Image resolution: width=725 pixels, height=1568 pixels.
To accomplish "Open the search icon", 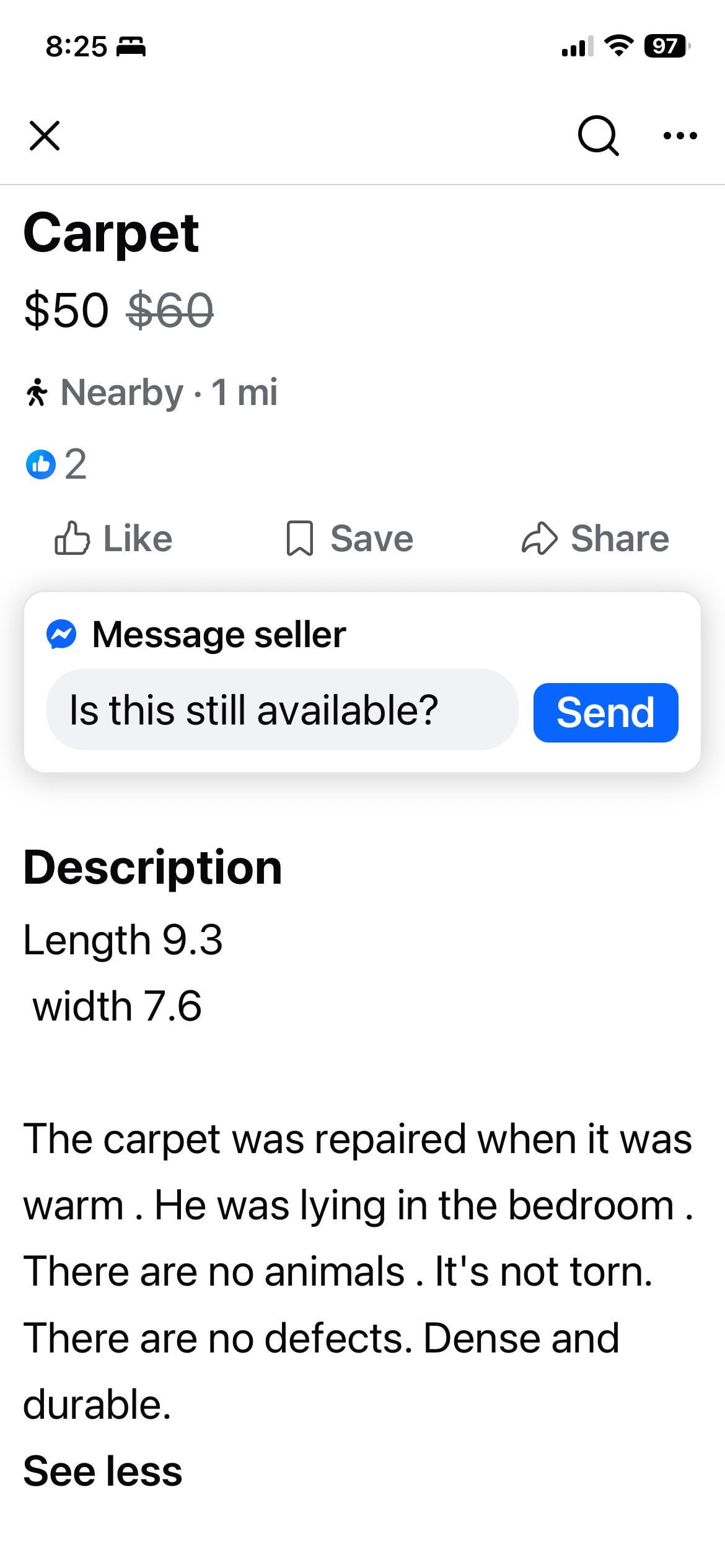I will (598, 136).
